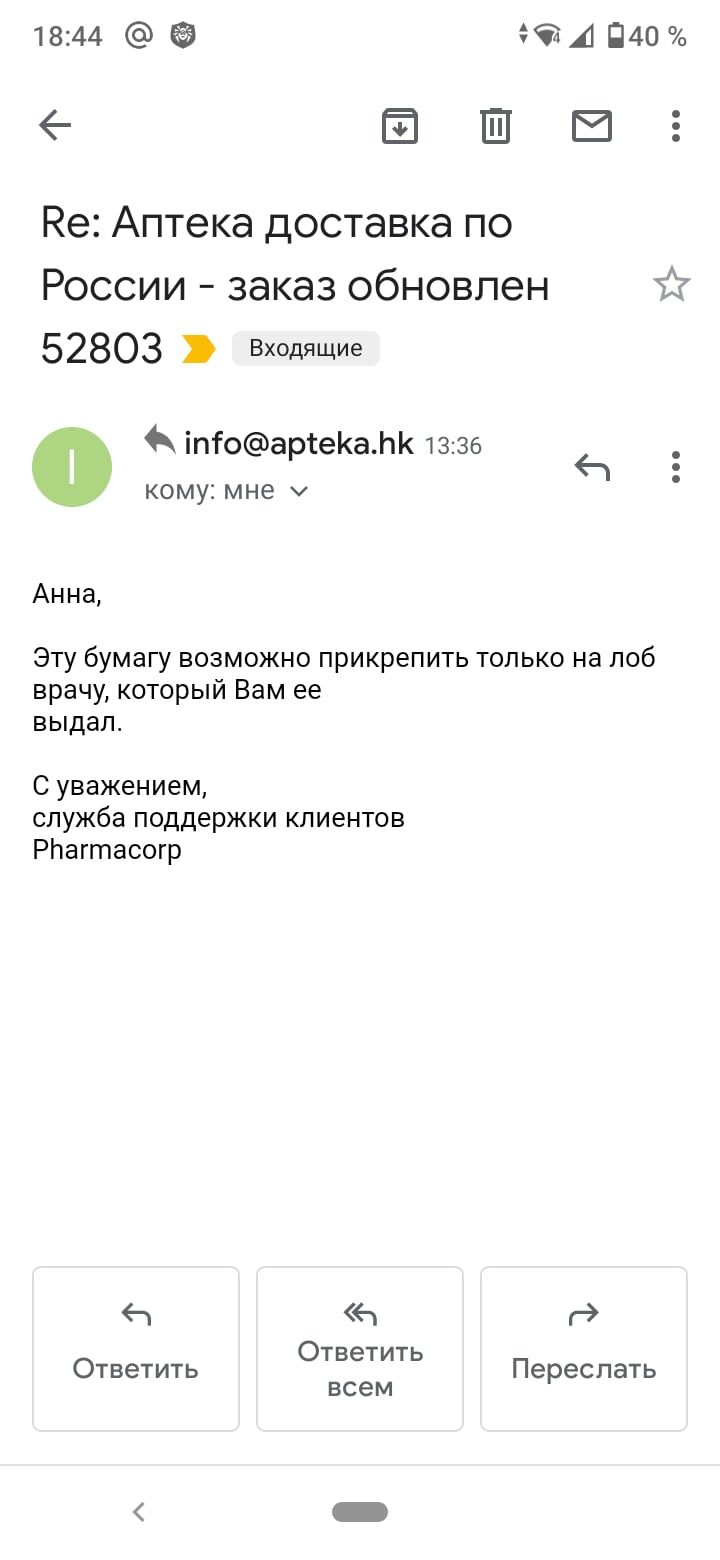Open sender avatar for info@apteka.hk

[x=72, y=467]
